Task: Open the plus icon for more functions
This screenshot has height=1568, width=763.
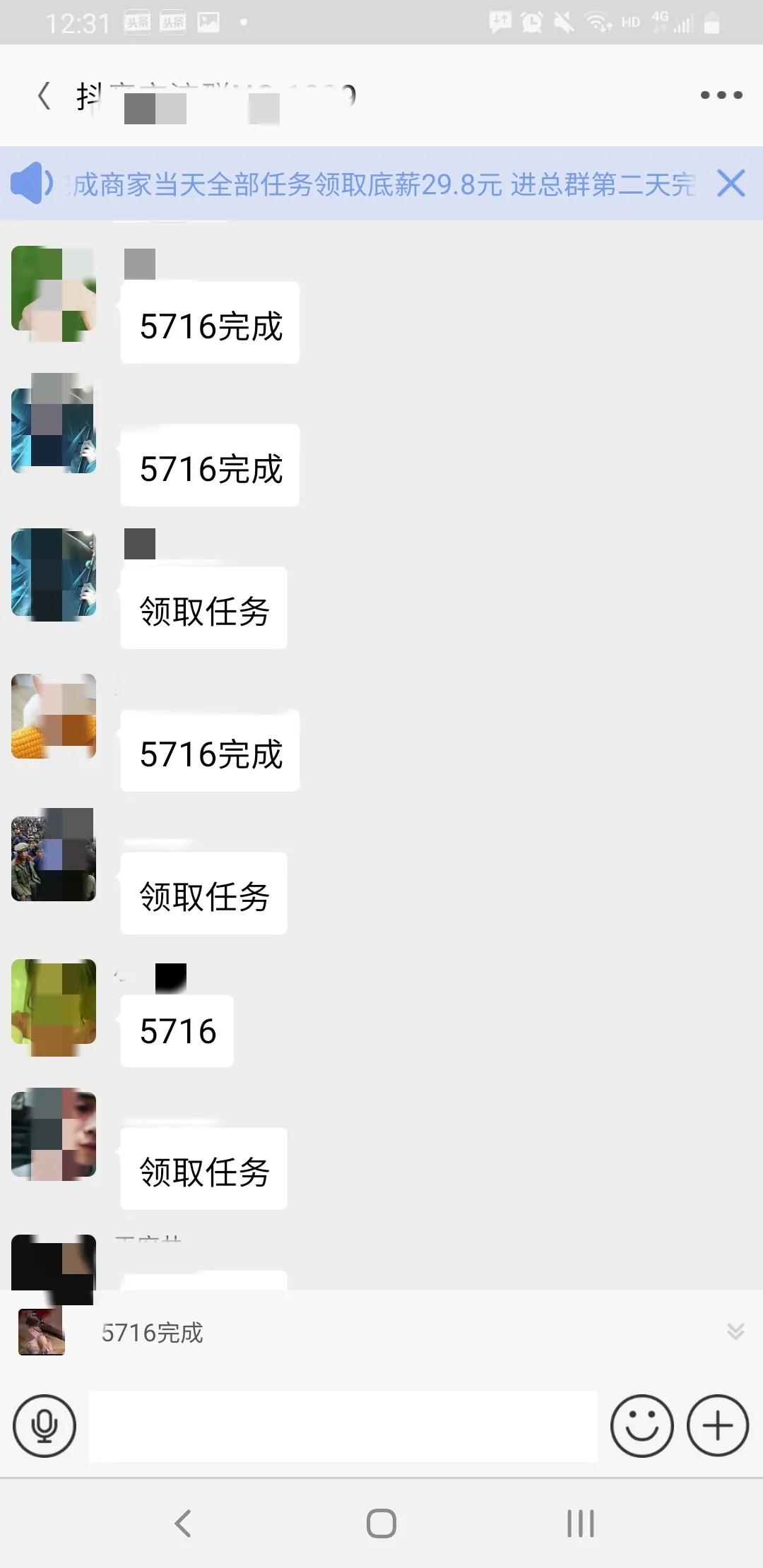Action: [x=718, y=1425]
